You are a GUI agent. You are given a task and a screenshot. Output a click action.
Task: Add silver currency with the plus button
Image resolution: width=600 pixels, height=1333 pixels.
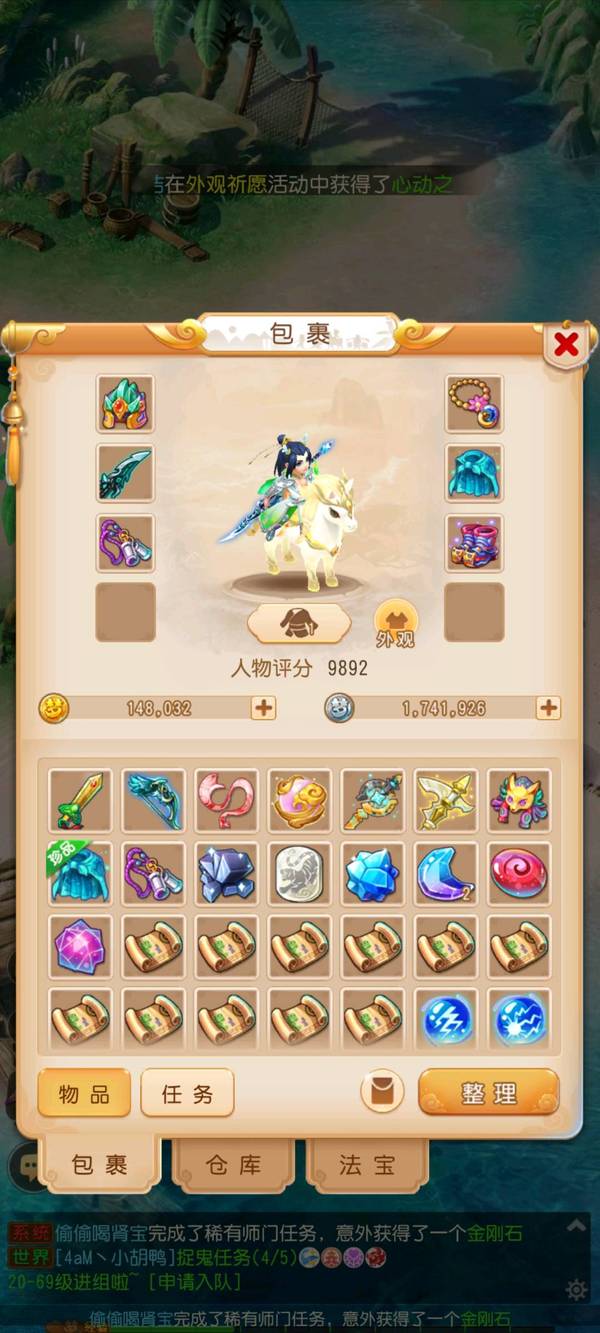coord(548,708)
